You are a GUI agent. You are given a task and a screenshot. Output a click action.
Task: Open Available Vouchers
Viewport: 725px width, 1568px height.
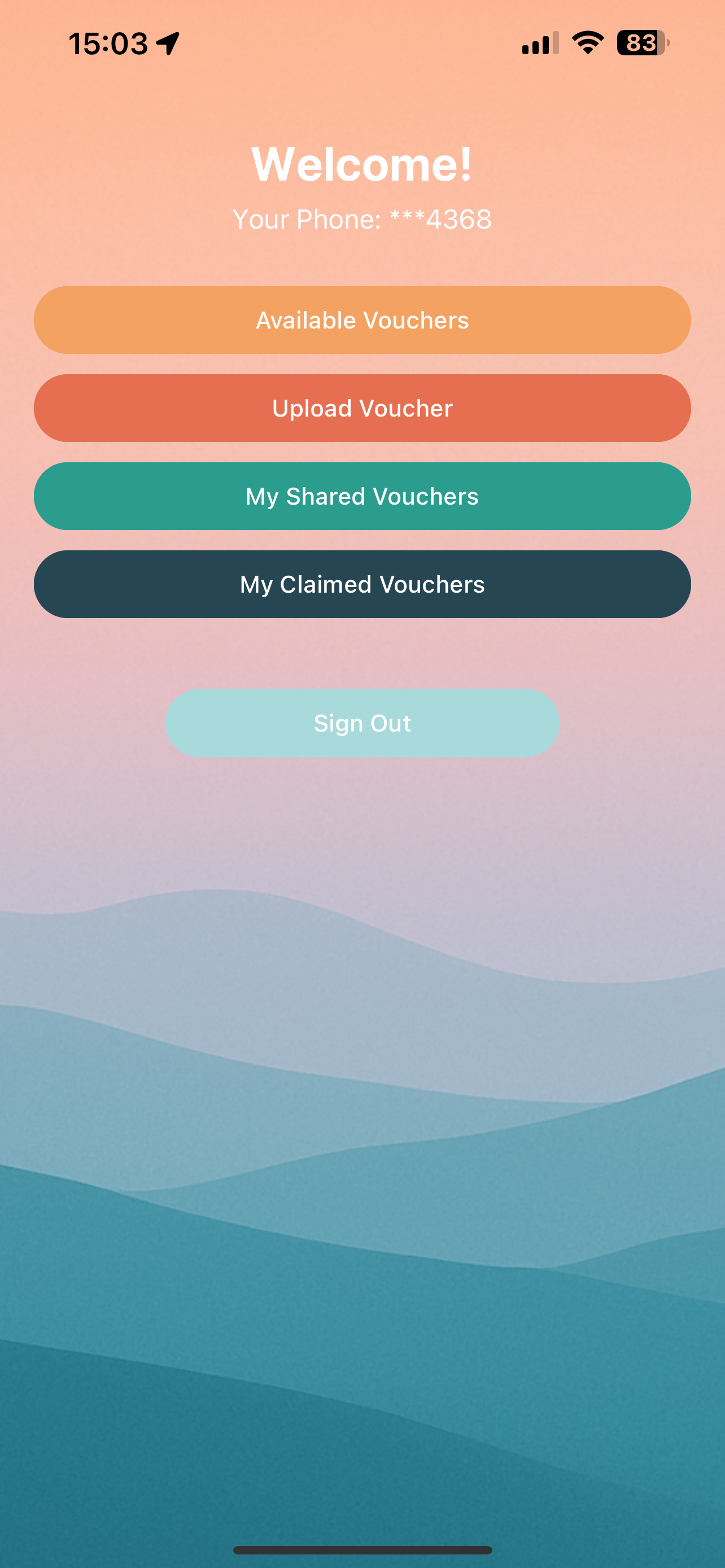[362, 320]
